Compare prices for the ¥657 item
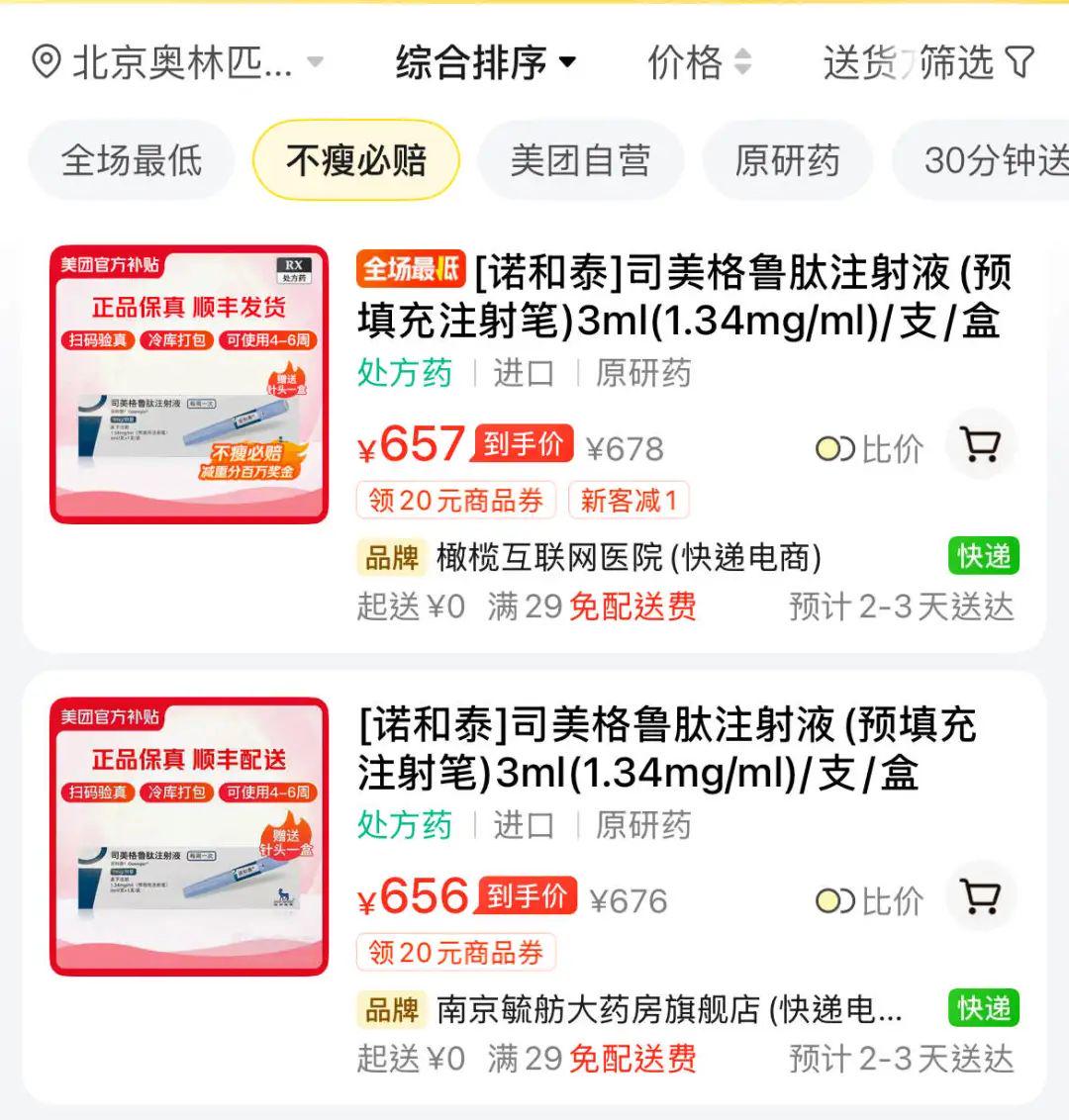This screenshot has height=1120, width=1069. [870, 449]
